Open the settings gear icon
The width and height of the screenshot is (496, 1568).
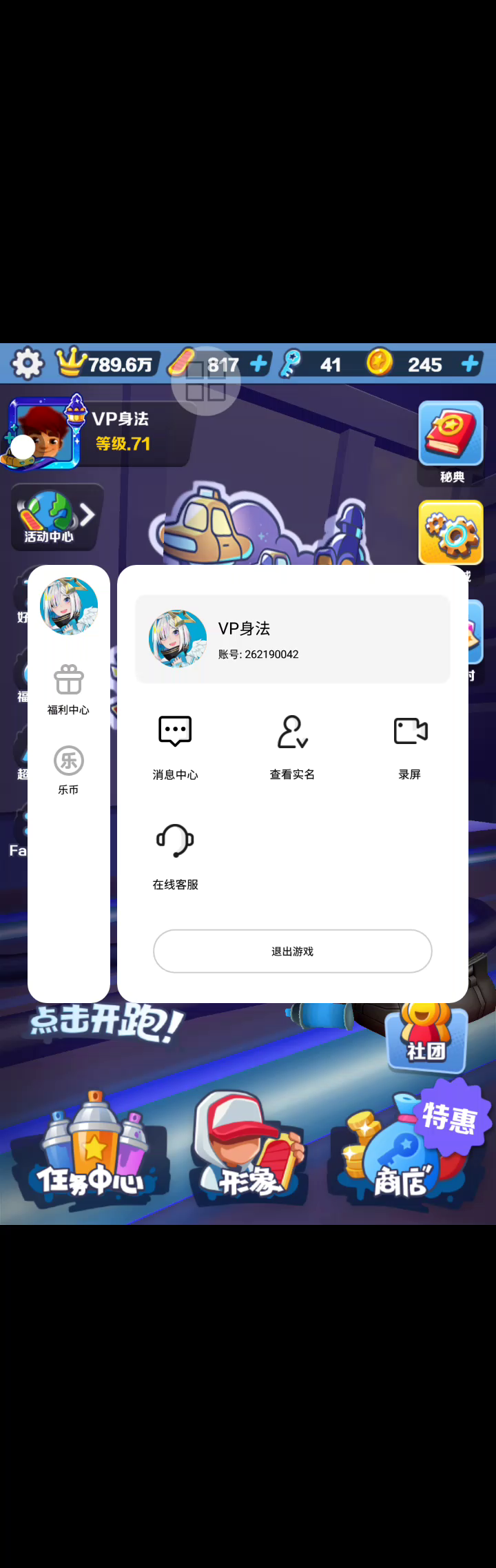pyautogui.click(x=28, y=364)
